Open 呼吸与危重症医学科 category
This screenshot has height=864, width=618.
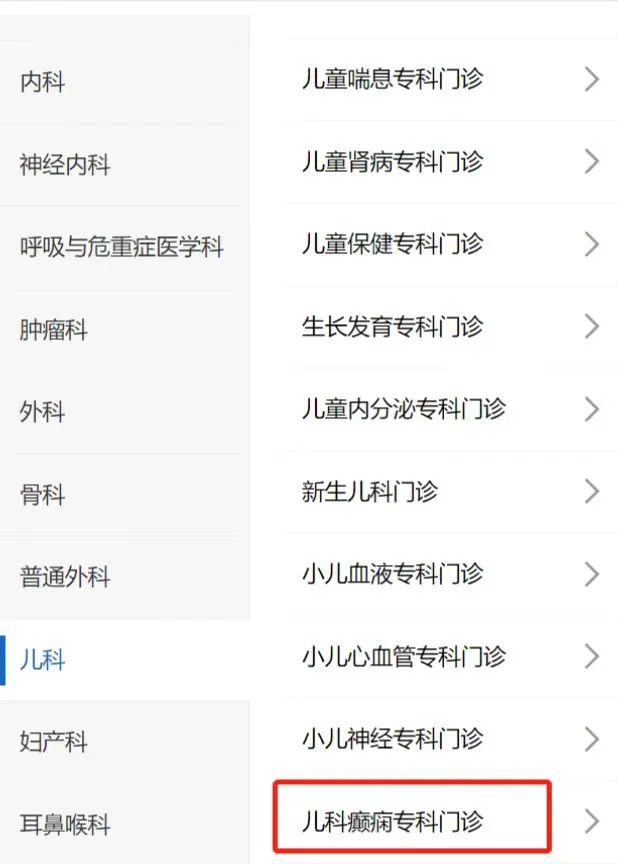(121, 247)
